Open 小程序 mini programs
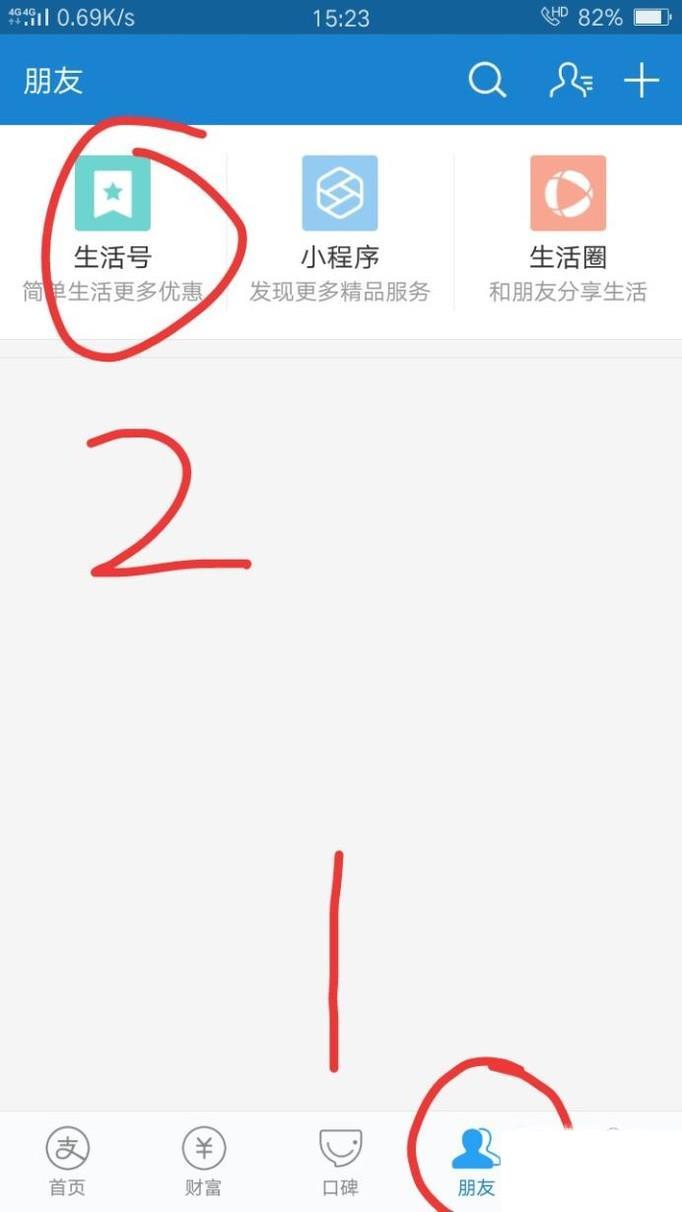This screenshot has width=682, height=1212. click(x=340, y=228)
